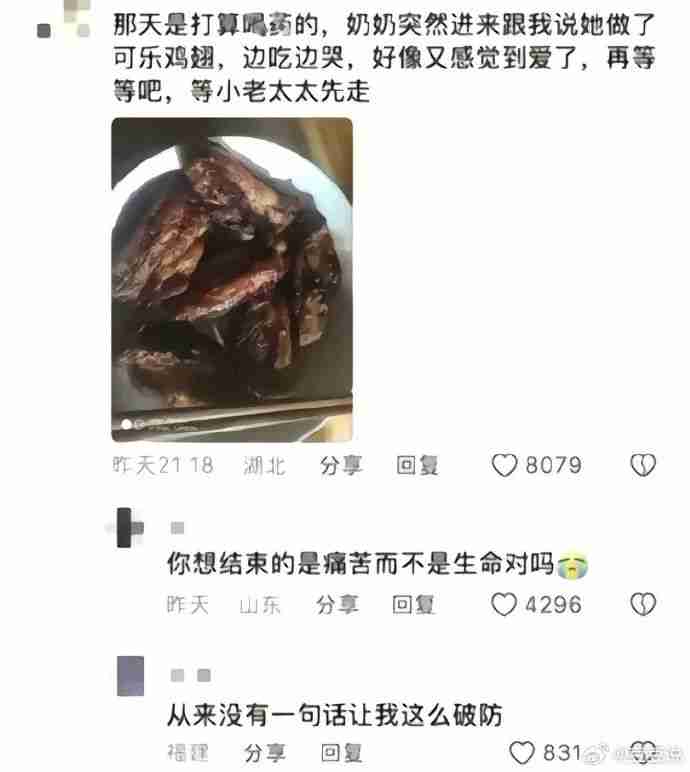Like the comment with 831 likes
The height and width of the screenshot is (772, 690).
522,752
